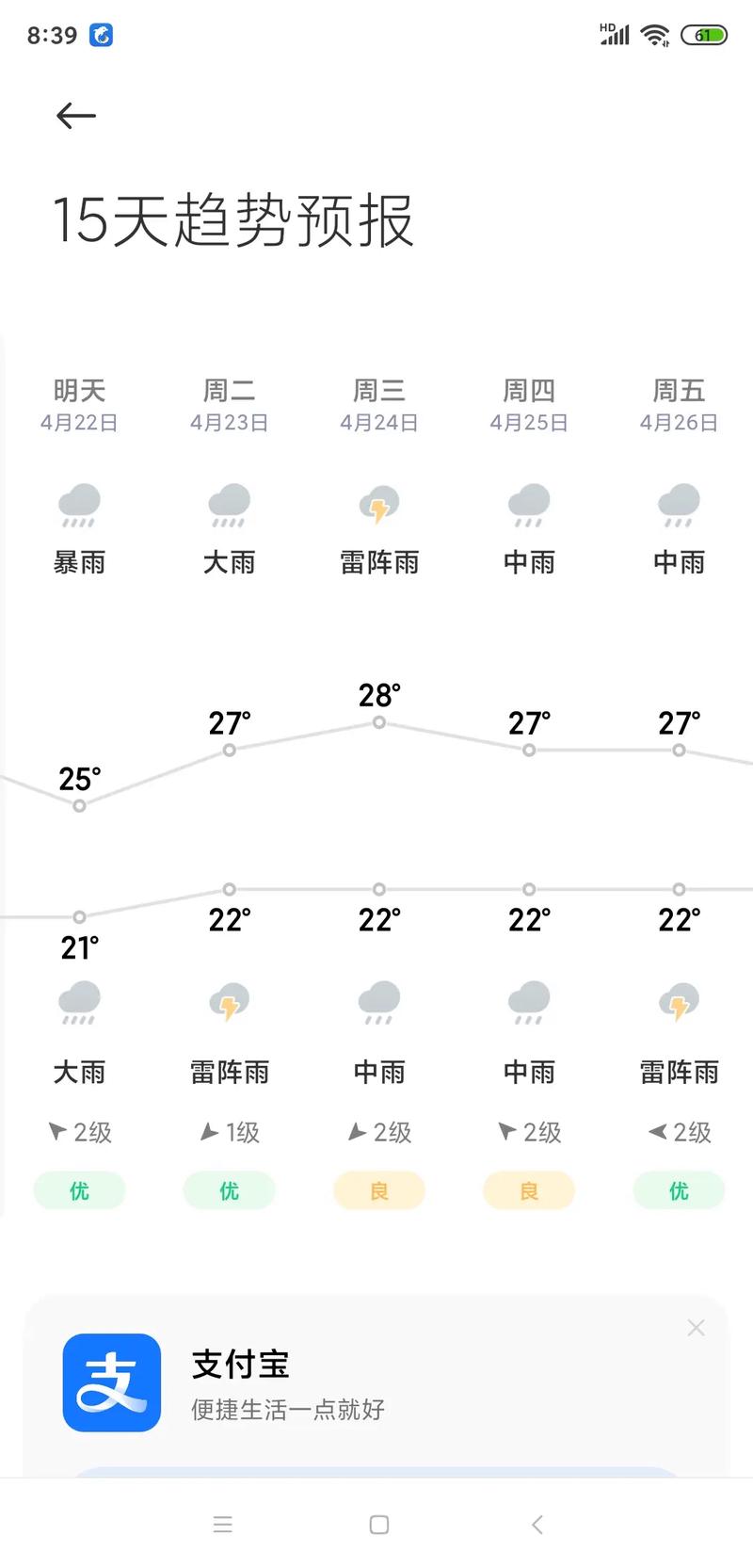Tap the green 优 air quality badge under 周二
The width and height of the screenshot is (753, 1568).
coord(229,1190)
